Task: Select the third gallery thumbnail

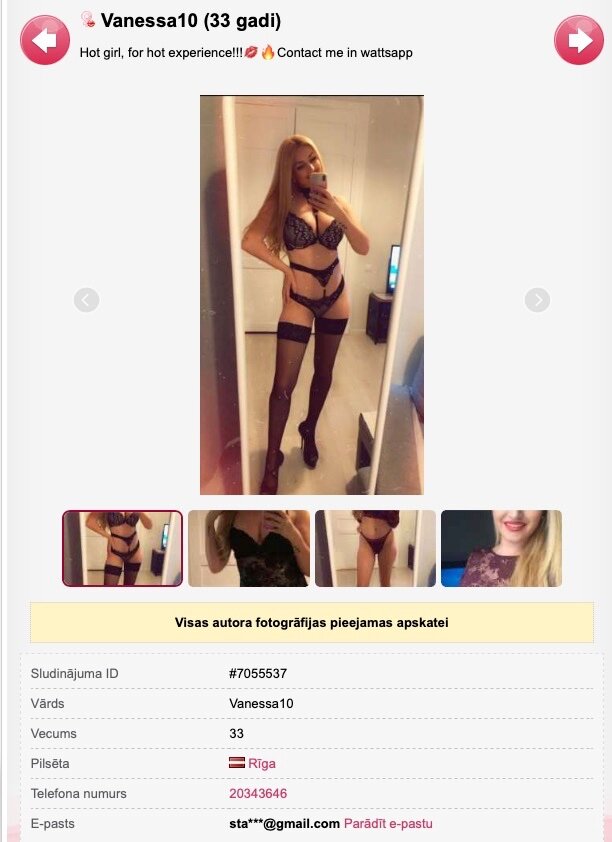Action: coord(375,548)
